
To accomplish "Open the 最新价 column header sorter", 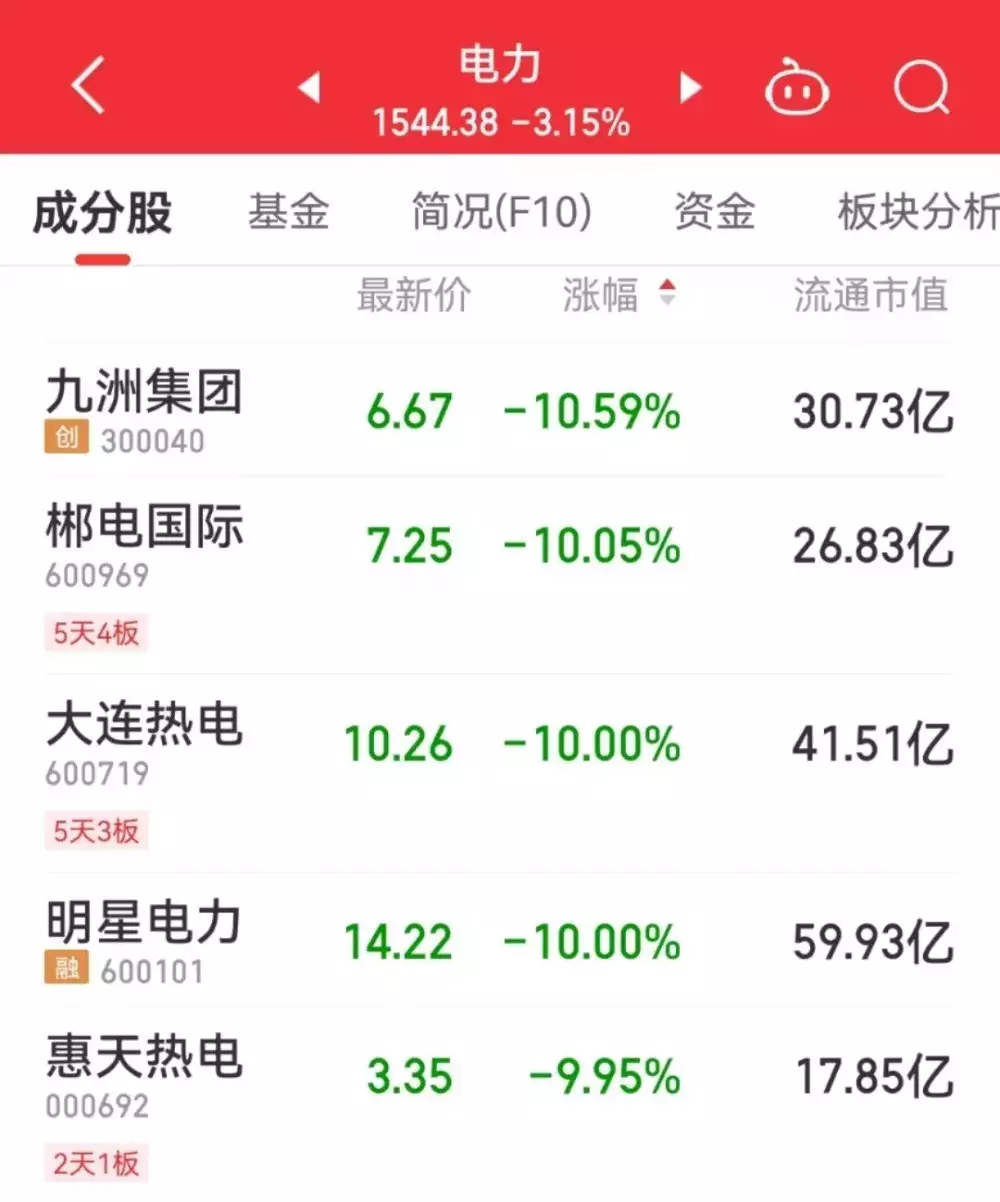I will pyautogui.click(x=412, y=295).
